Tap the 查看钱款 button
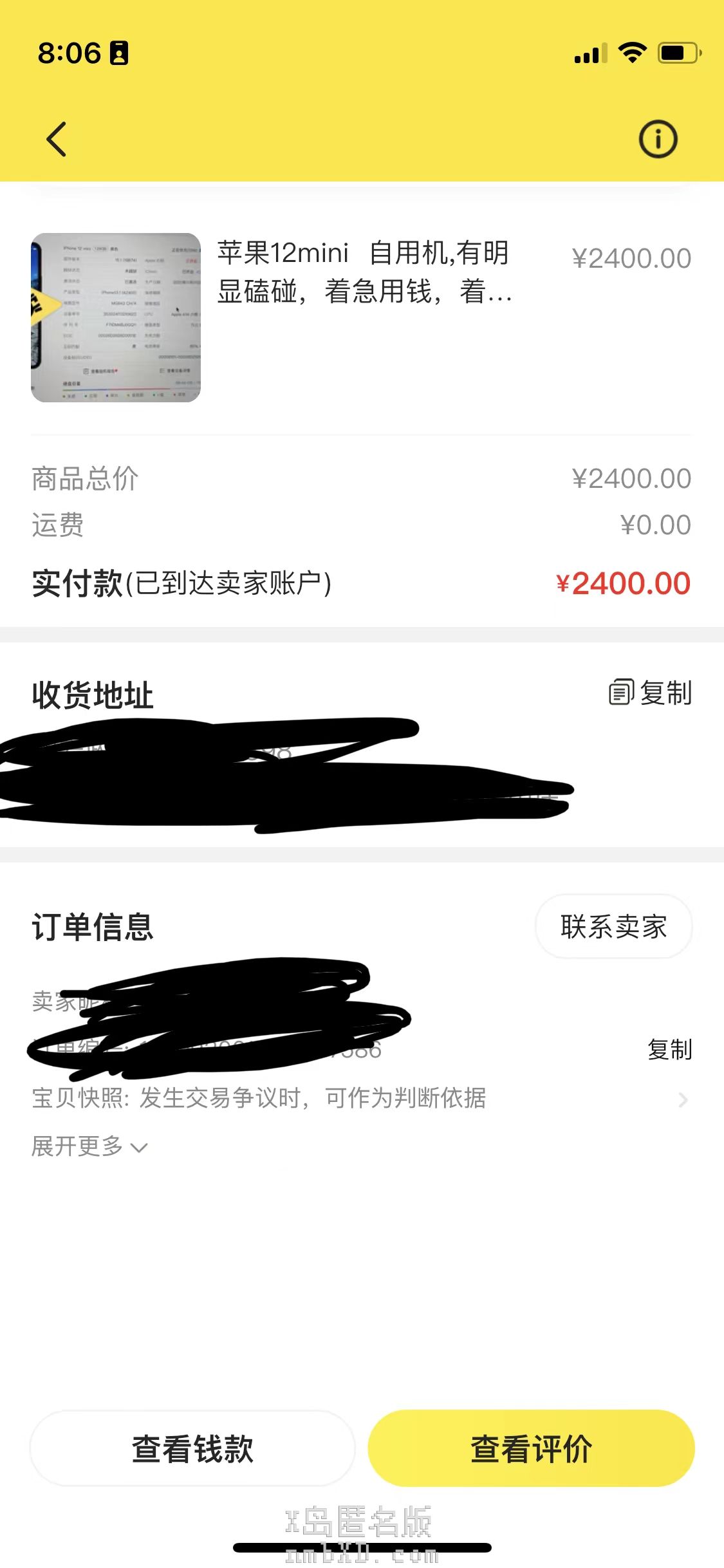Screen dimensions: 724x1568 (x=192, y=1449)
